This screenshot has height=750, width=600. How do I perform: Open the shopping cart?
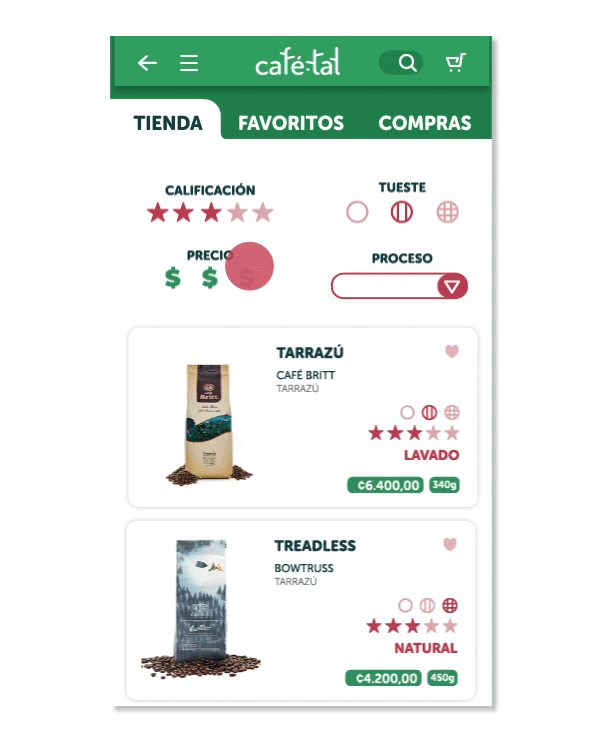pos(455,63)
